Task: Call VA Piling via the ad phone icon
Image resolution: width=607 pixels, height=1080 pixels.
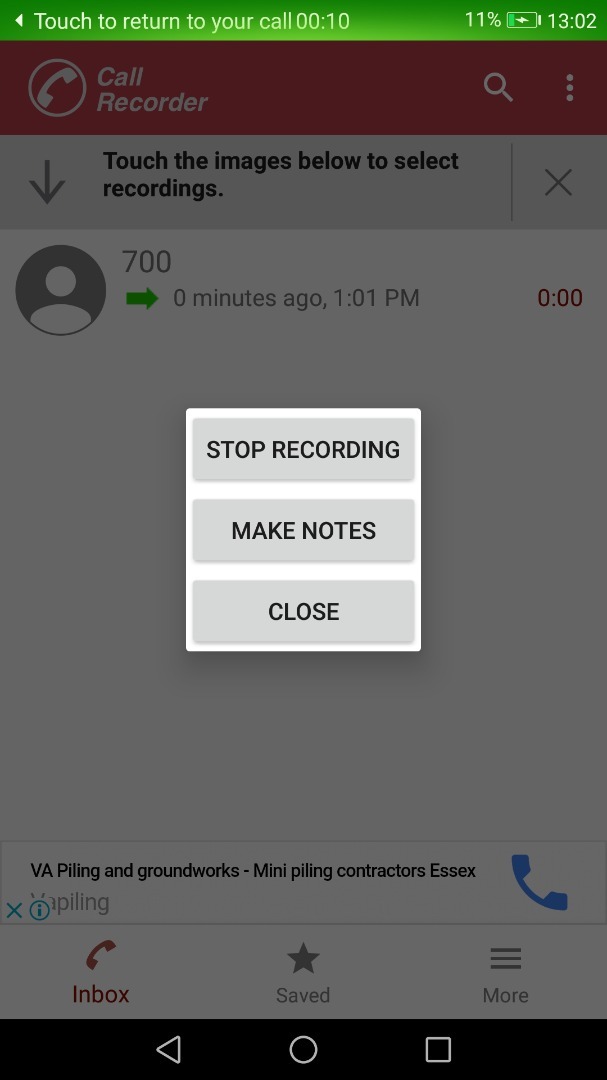Action: click(x=539, y=882)
